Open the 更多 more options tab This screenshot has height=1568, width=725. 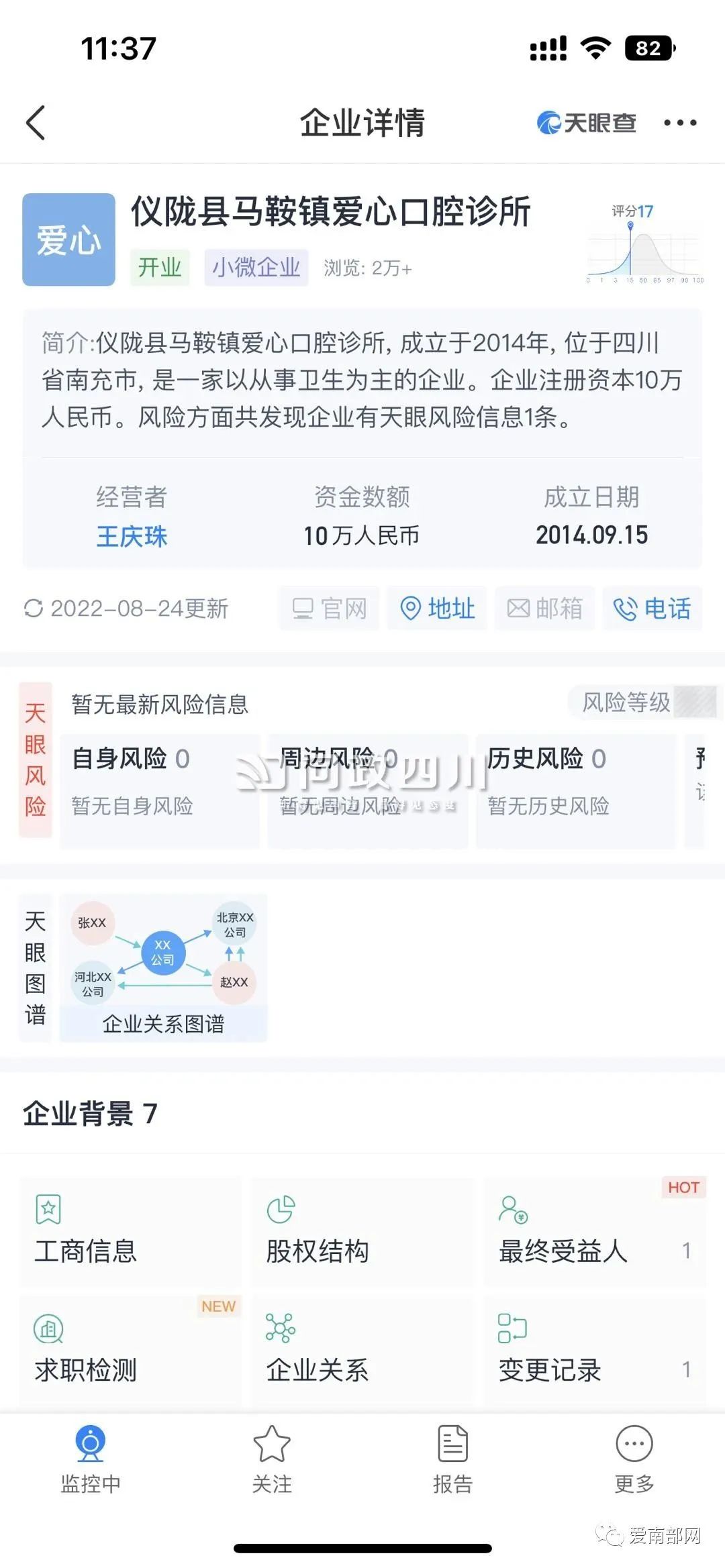[634, 1459]
